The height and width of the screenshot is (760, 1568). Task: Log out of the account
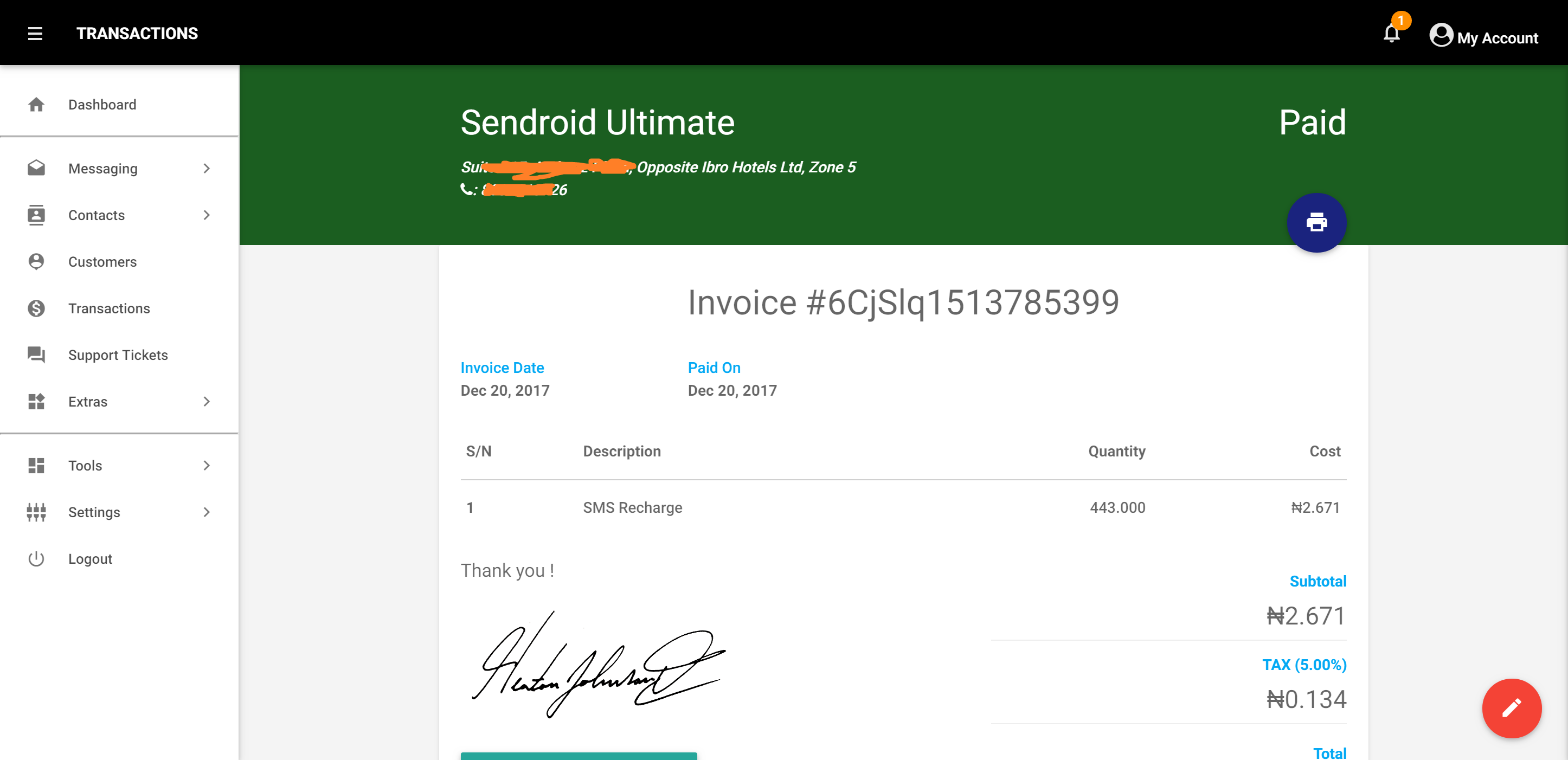point(89,558)
